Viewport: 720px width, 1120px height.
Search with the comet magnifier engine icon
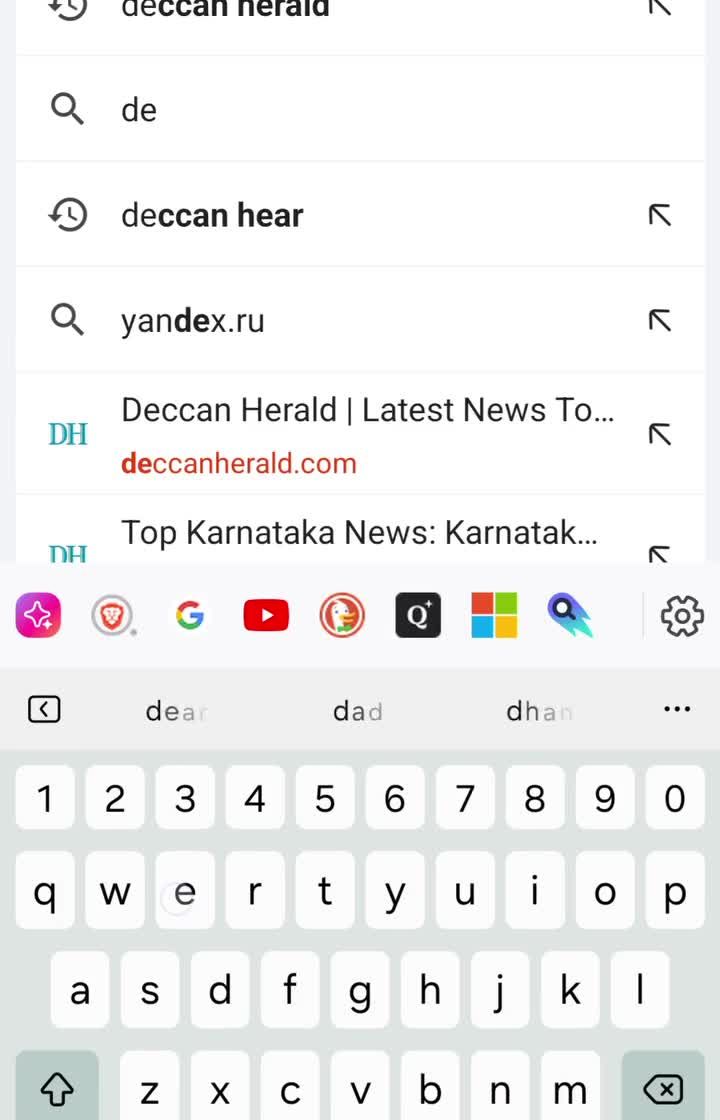[x=570, y=616]
